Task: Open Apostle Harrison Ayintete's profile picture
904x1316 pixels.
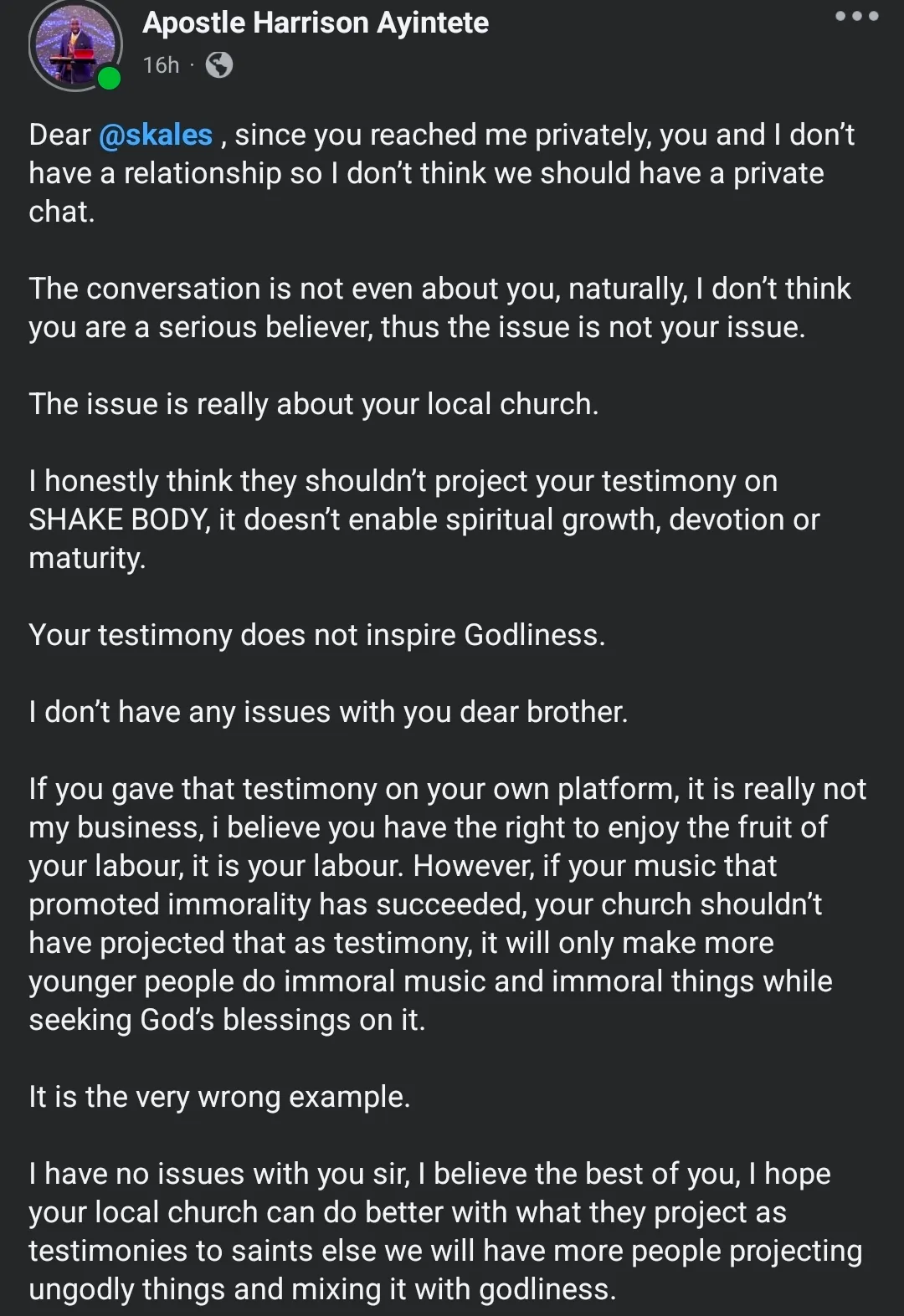Action: 74,45
